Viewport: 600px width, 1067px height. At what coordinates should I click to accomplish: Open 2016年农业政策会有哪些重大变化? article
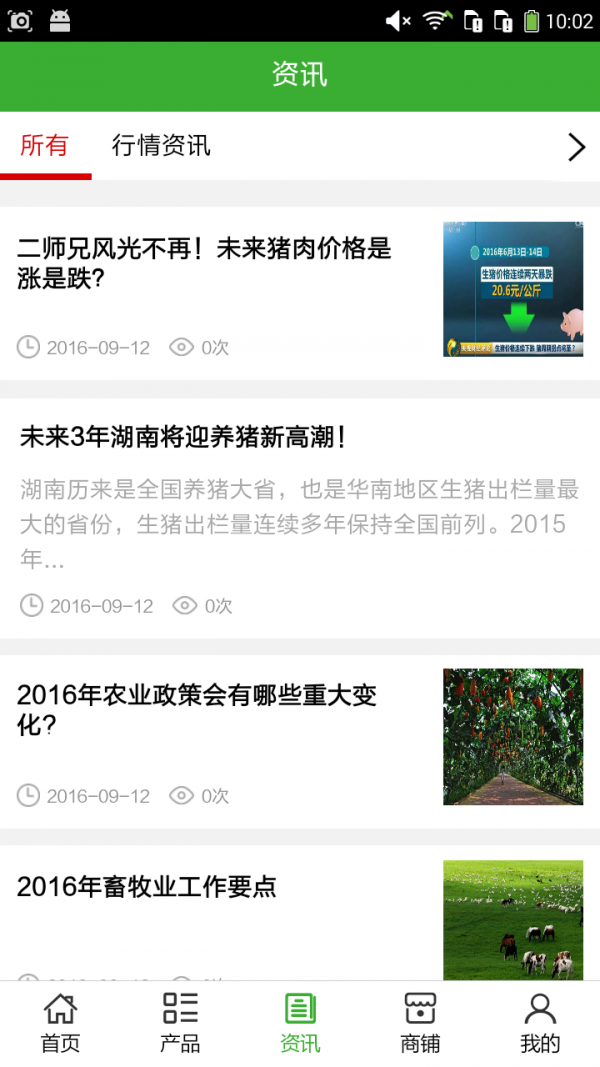[197, 709]
